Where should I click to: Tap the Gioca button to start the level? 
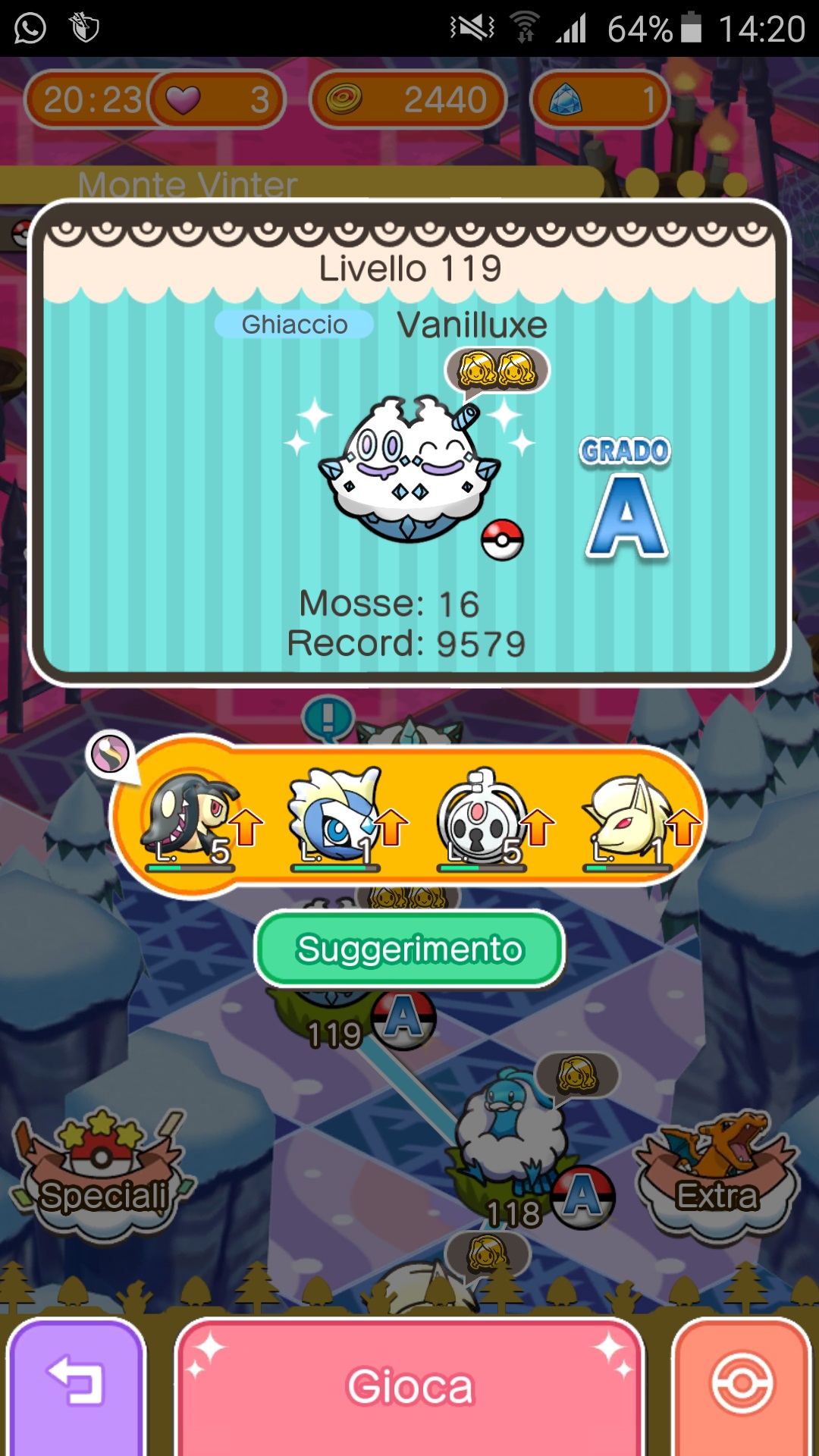(x=409, y=1386)
